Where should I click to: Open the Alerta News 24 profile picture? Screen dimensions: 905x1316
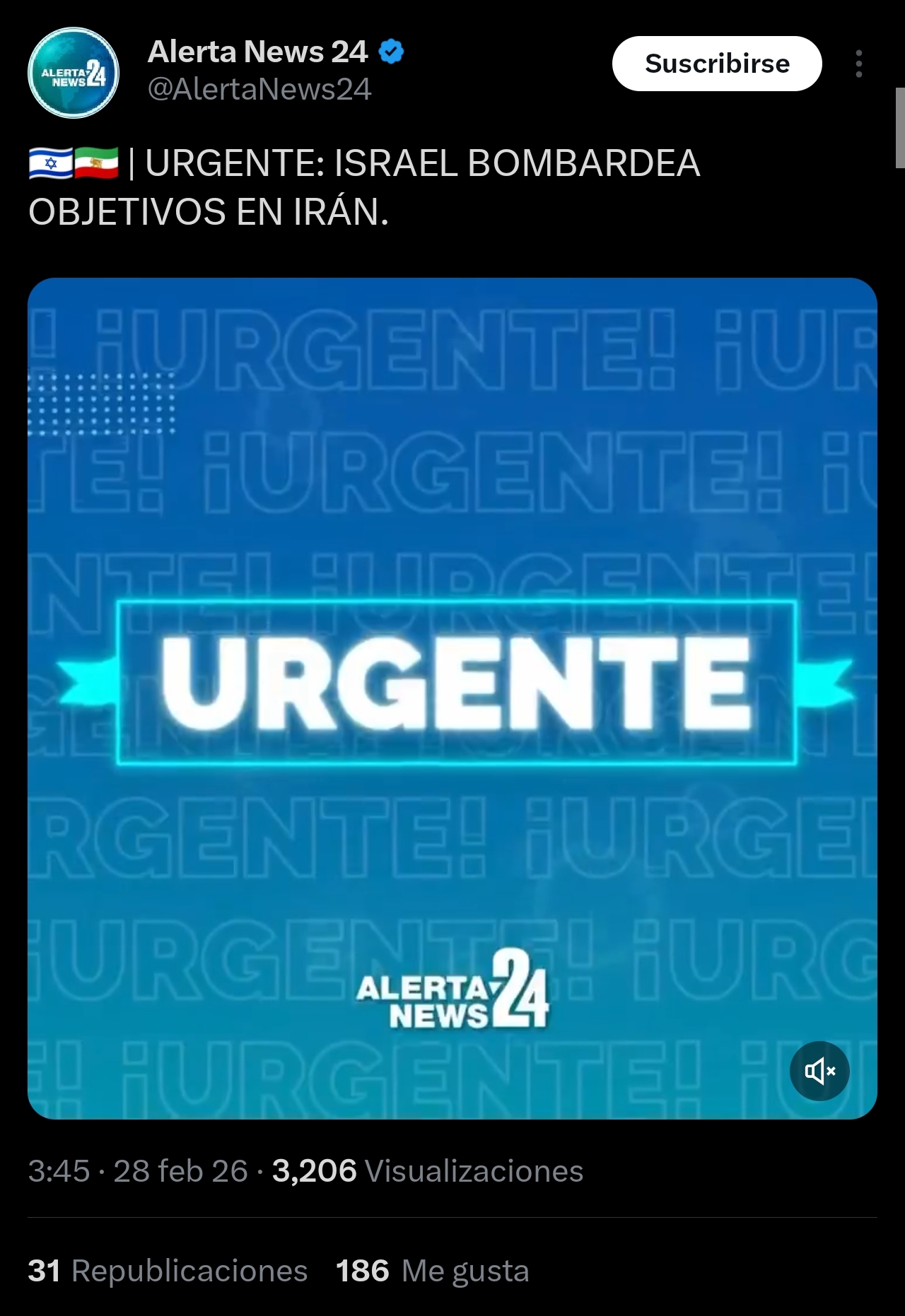pos(74,73)
